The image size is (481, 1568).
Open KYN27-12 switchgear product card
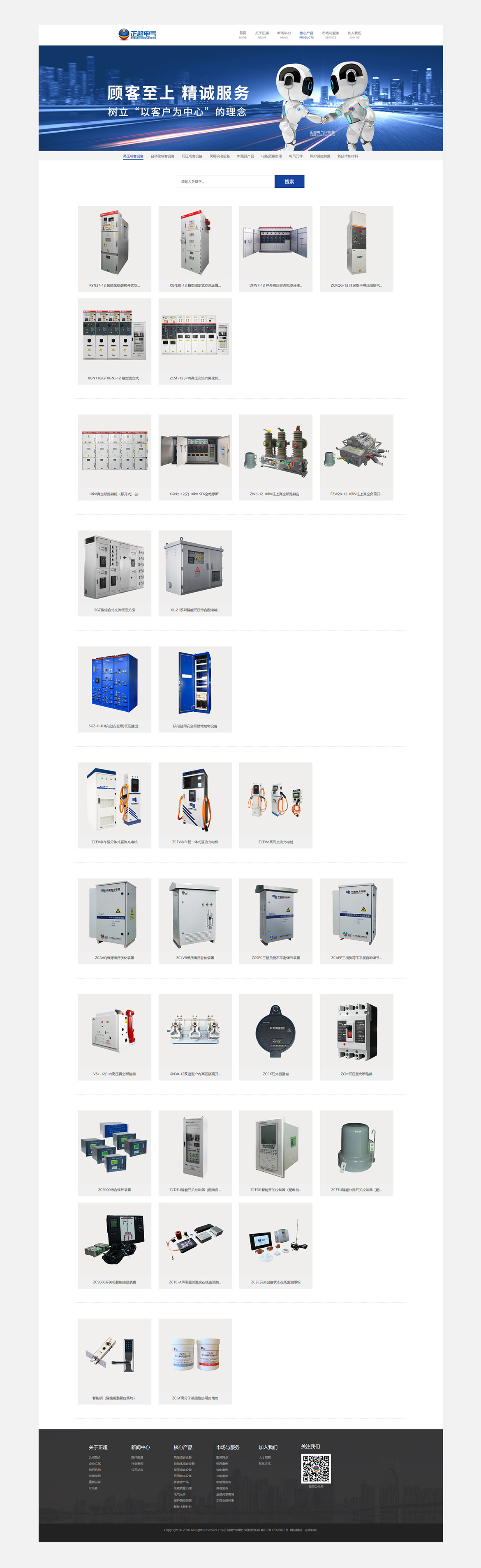pyautogui.click(x=115, y=248)
